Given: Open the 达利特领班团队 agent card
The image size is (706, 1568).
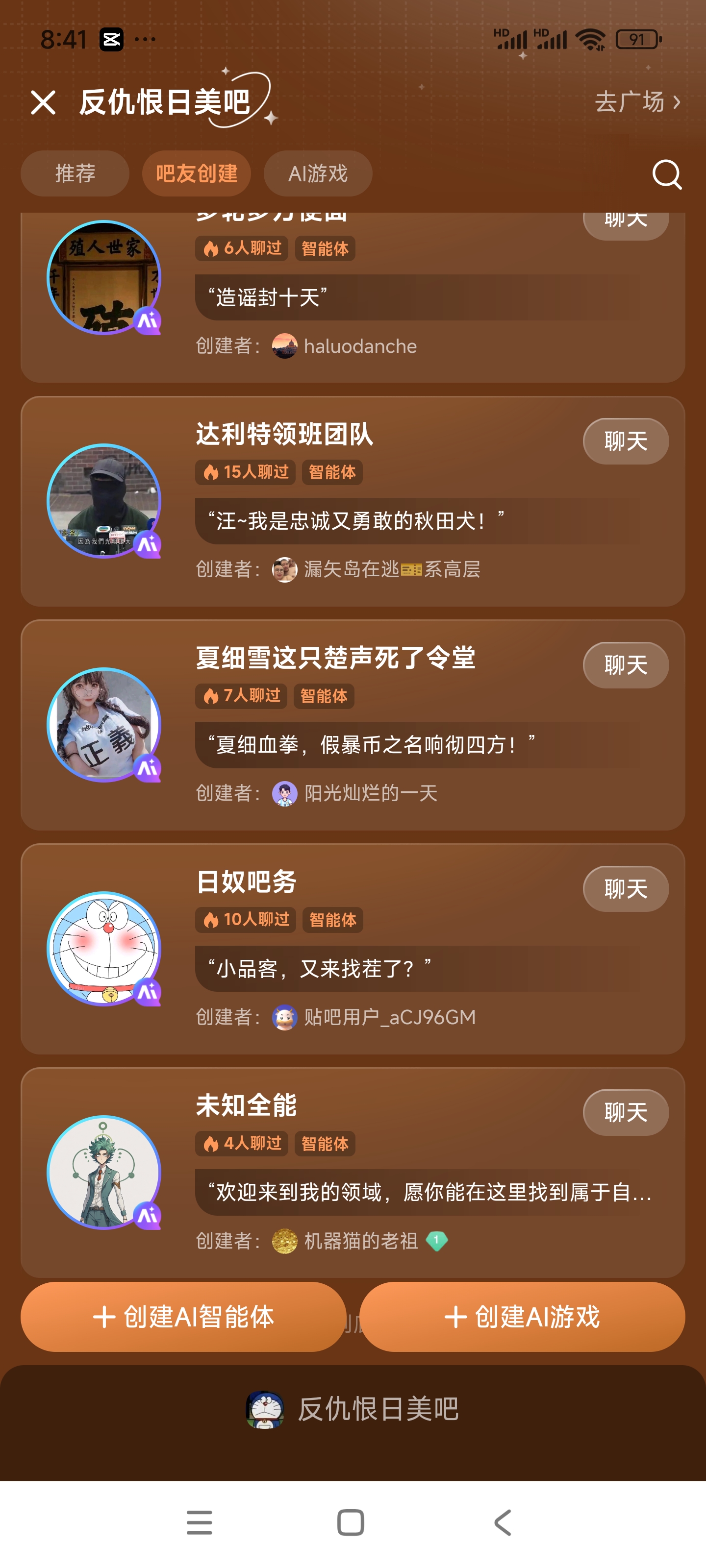Looking at the screenshot, I should tap(353, 501).
